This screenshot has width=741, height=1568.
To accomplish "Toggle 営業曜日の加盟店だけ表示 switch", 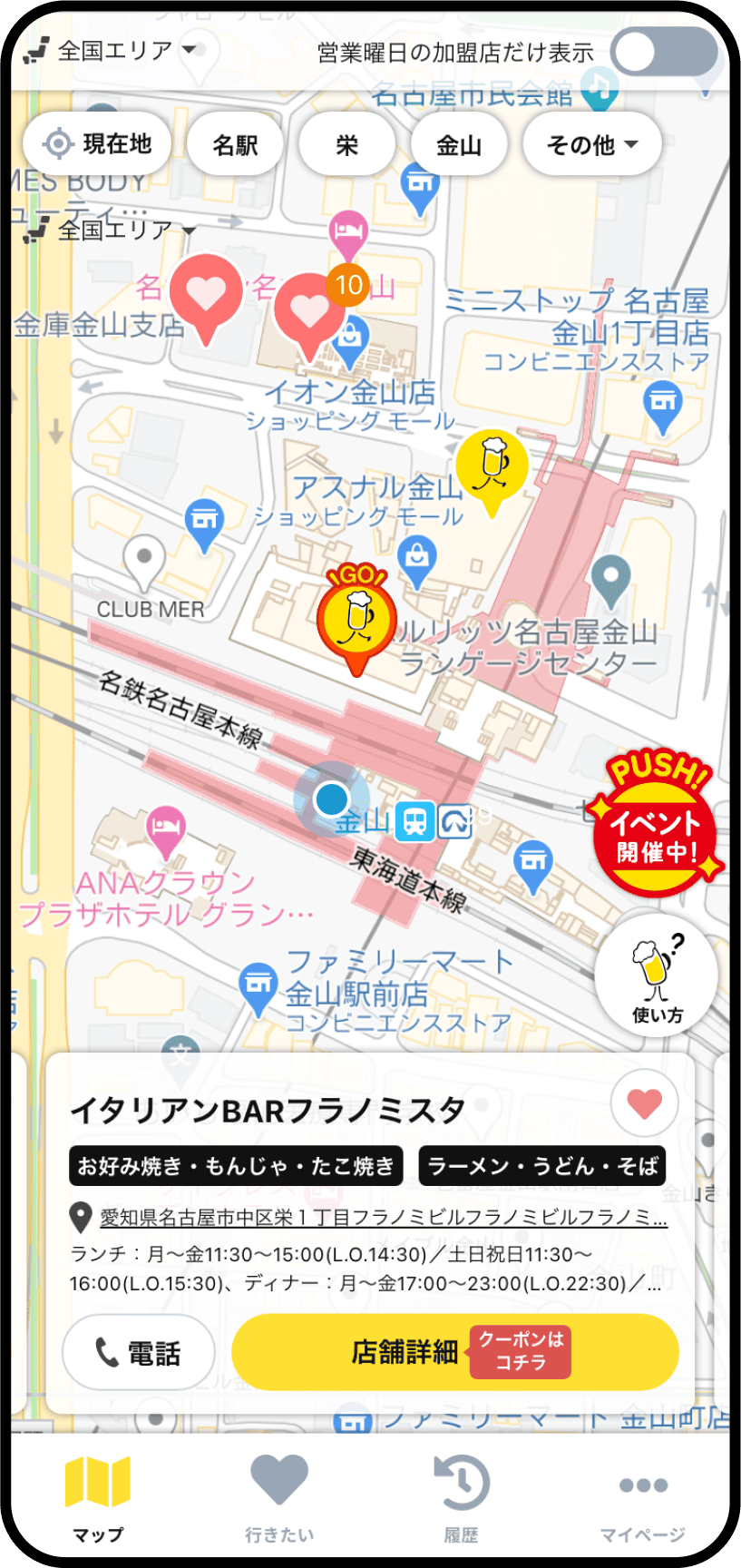I will point(665,54).
